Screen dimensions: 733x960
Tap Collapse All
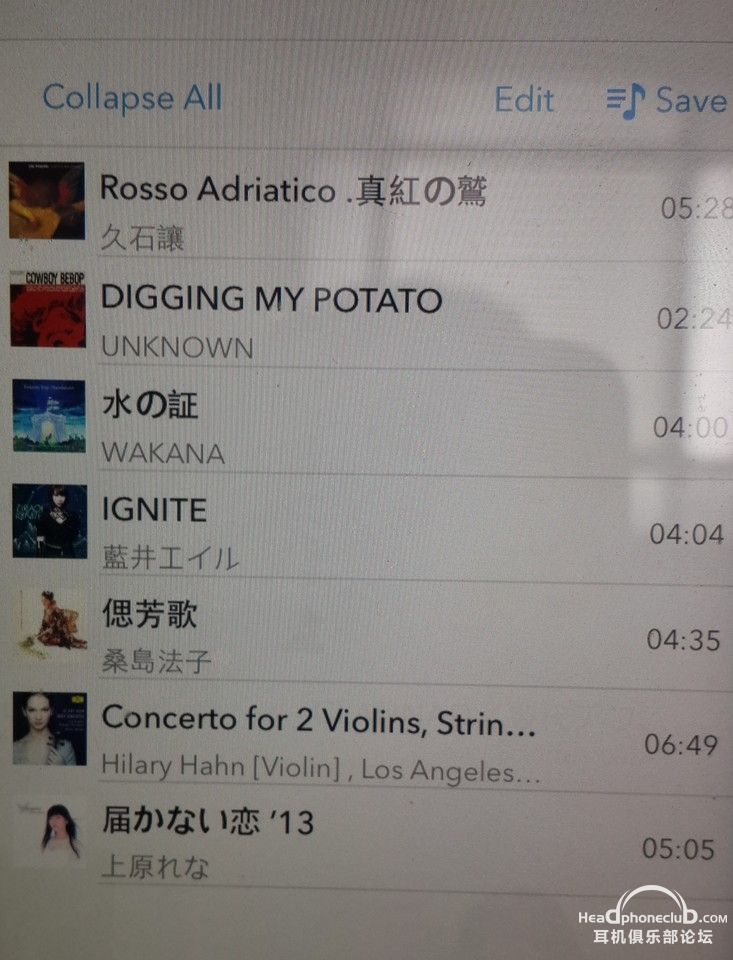tap(132, 98)
